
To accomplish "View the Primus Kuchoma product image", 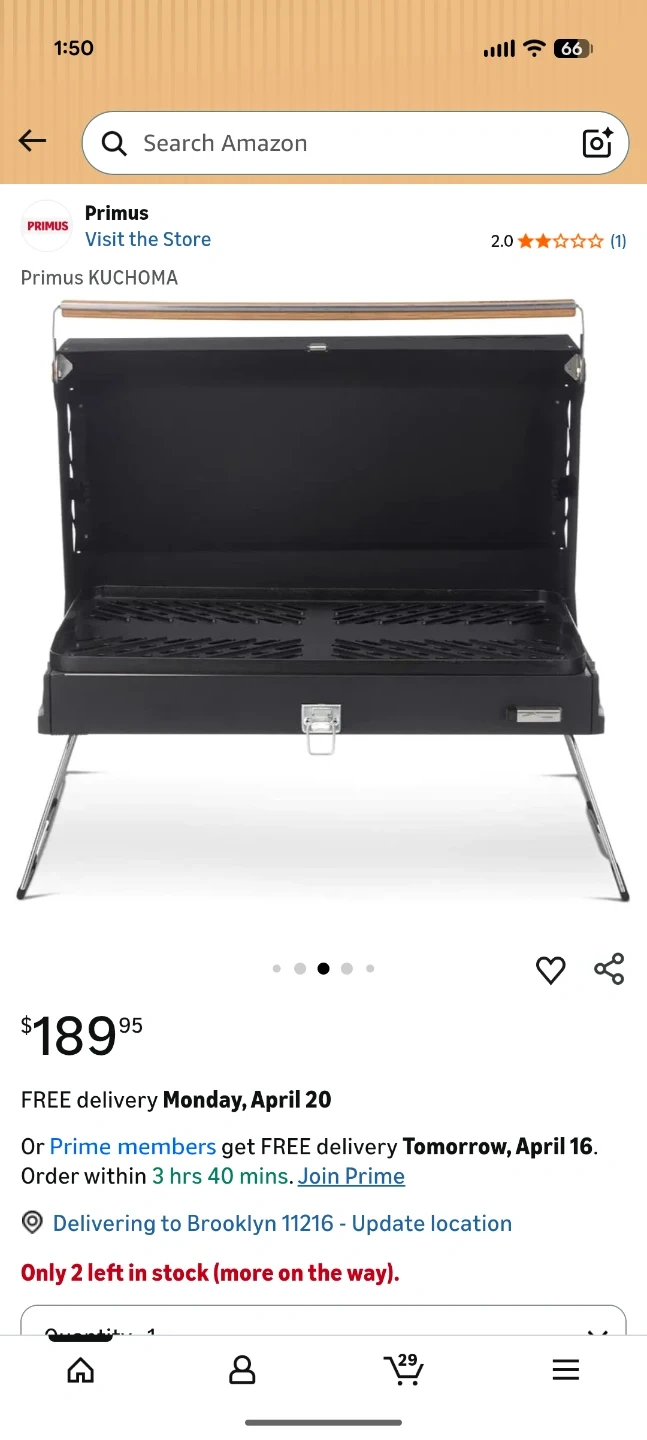I will pyautogui.click(x=323, y=600).
